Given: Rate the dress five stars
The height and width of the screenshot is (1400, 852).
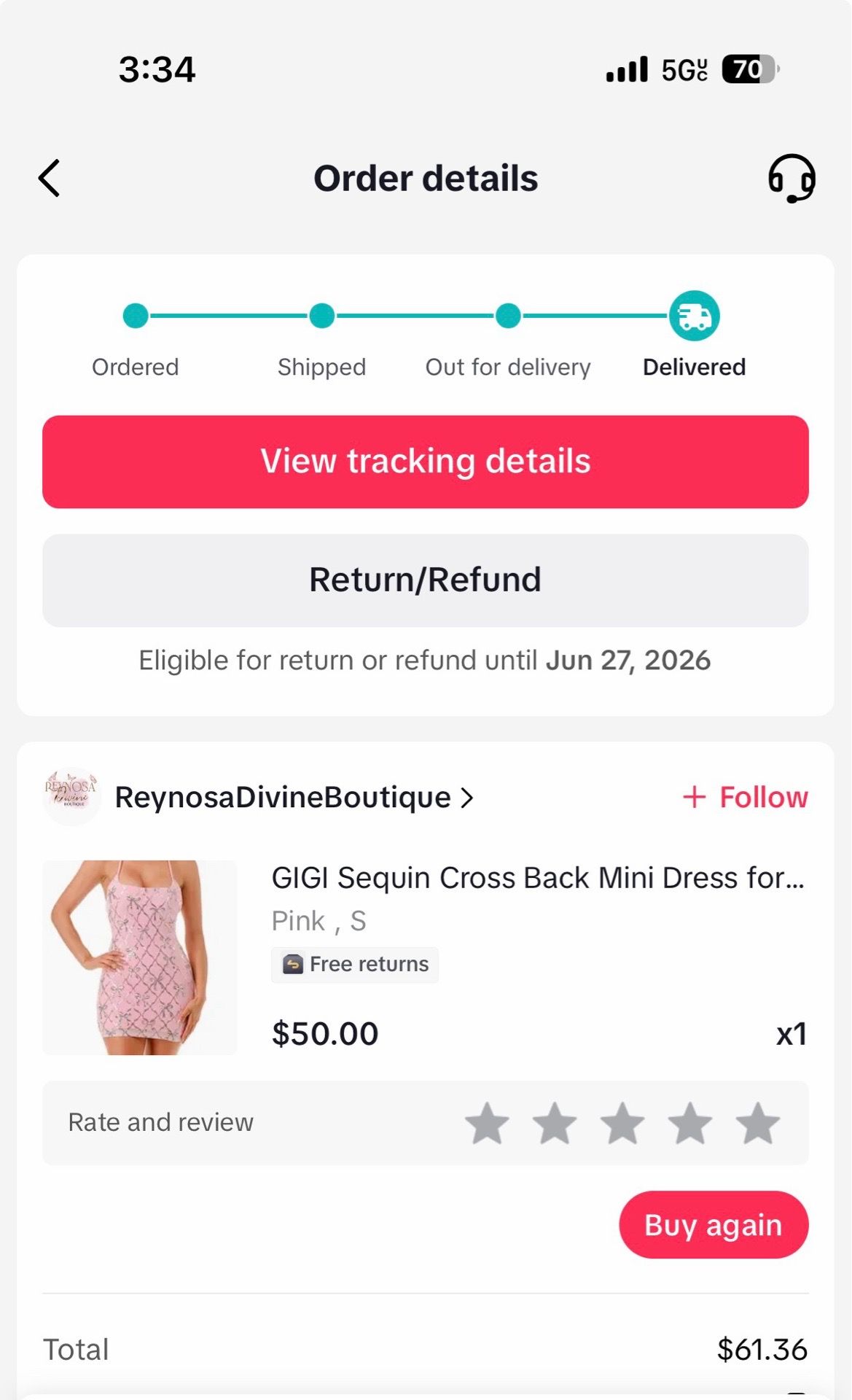Looking at the screenshot, I should pos(758,1123).
